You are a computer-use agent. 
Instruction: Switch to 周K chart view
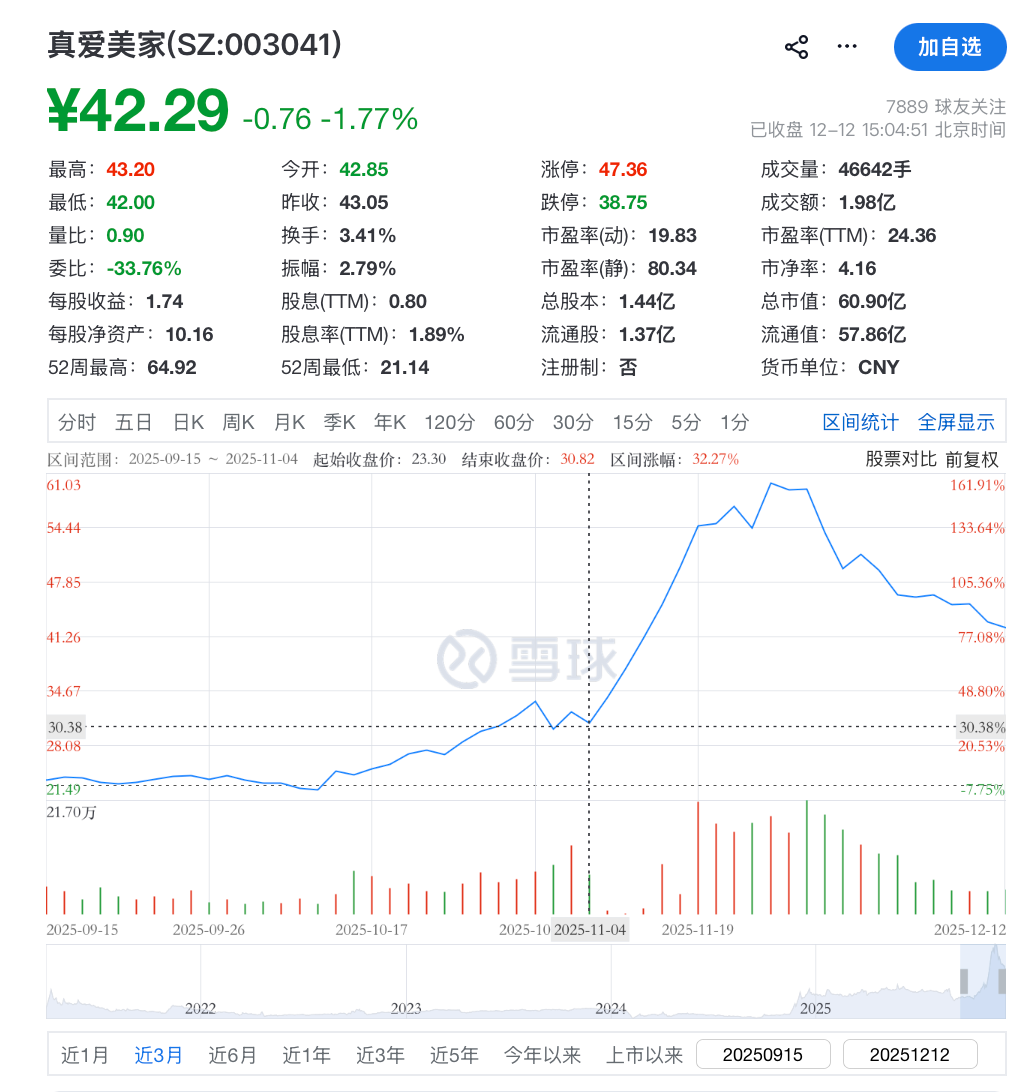coord(238,423)
